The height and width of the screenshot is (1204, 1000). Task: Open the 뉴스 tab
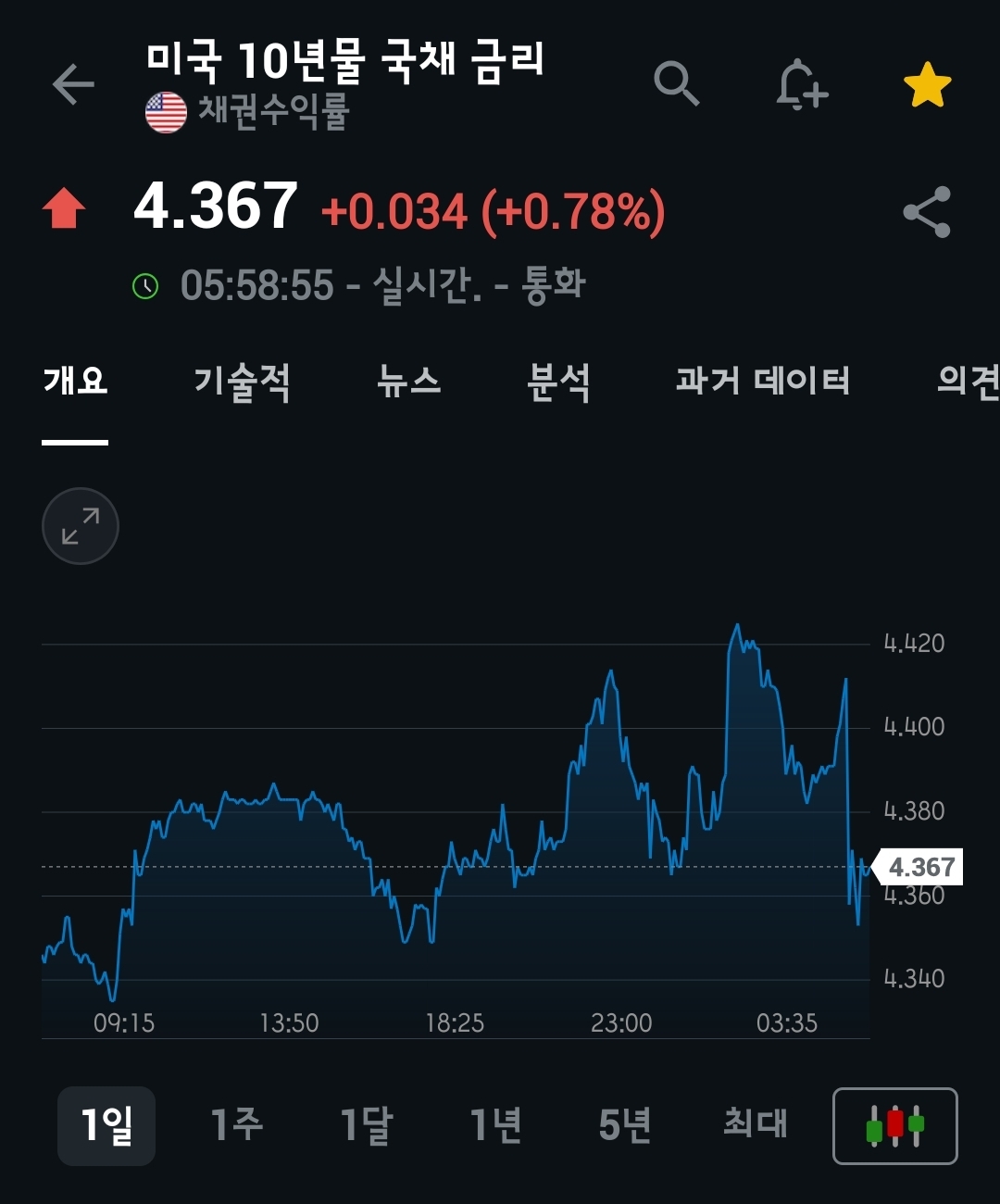click(x=408, y=381)
